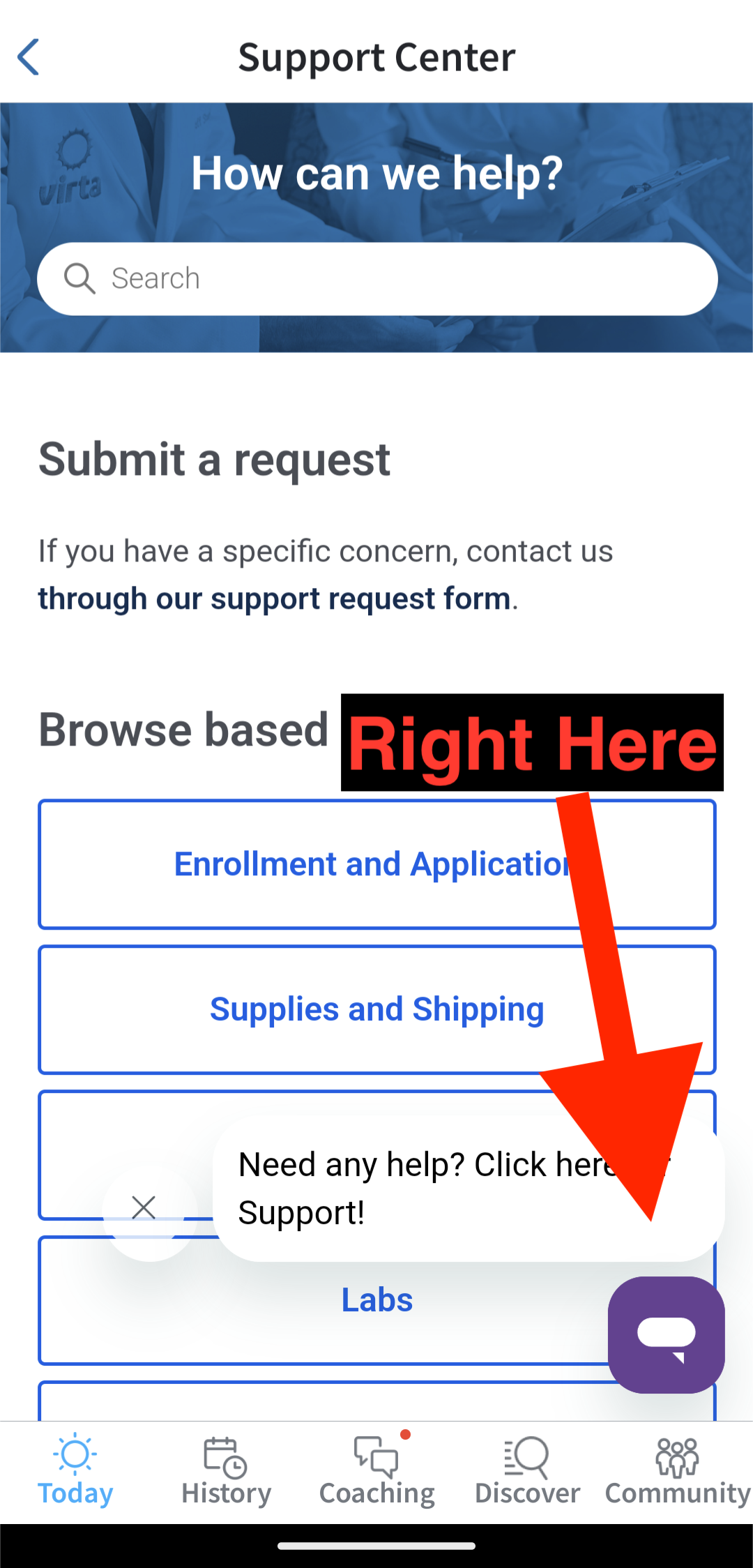The height and width of the screenshot is (1568, 753).
Task: Open the Community tab
Action: 677,1472
